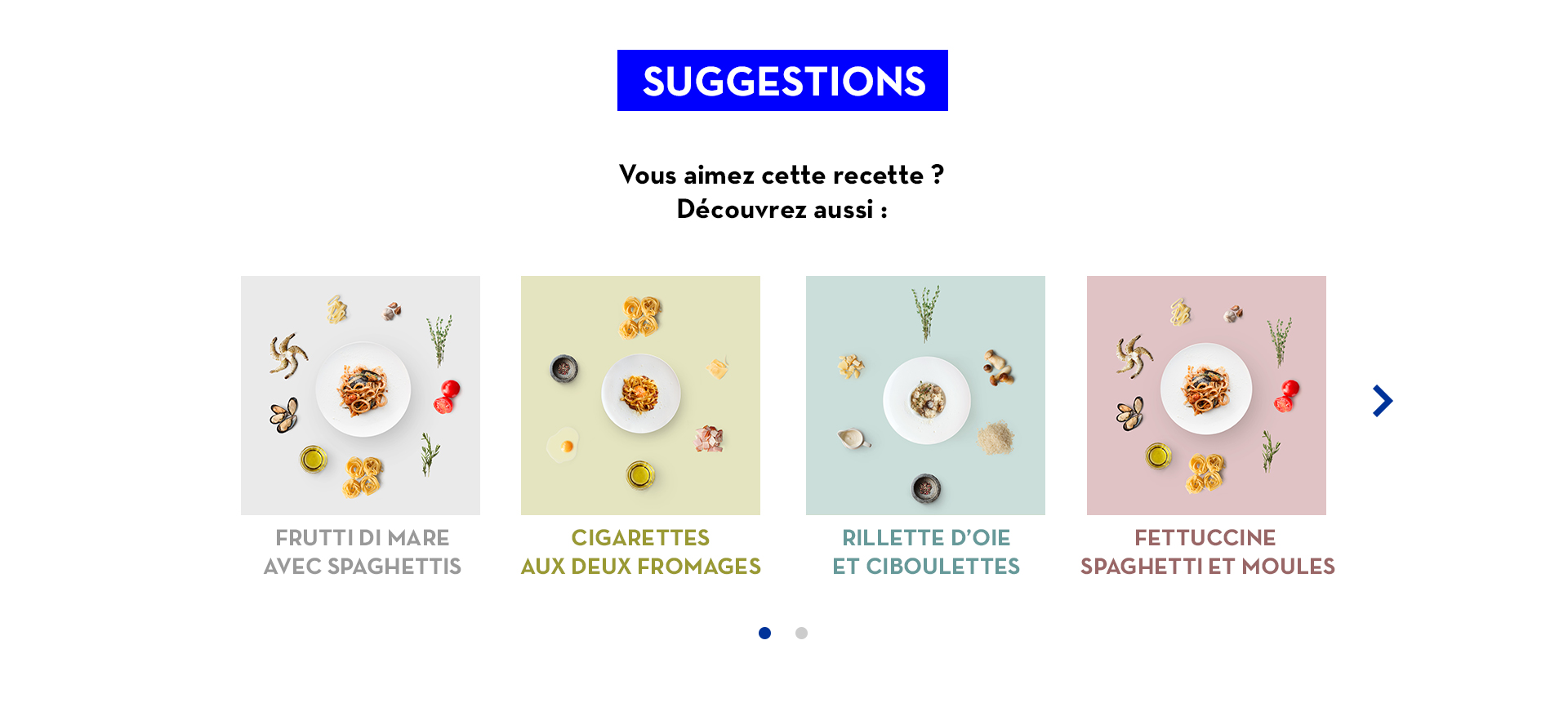
Task: Show next suggestions with the right arrow
Action: point(1382,401)
